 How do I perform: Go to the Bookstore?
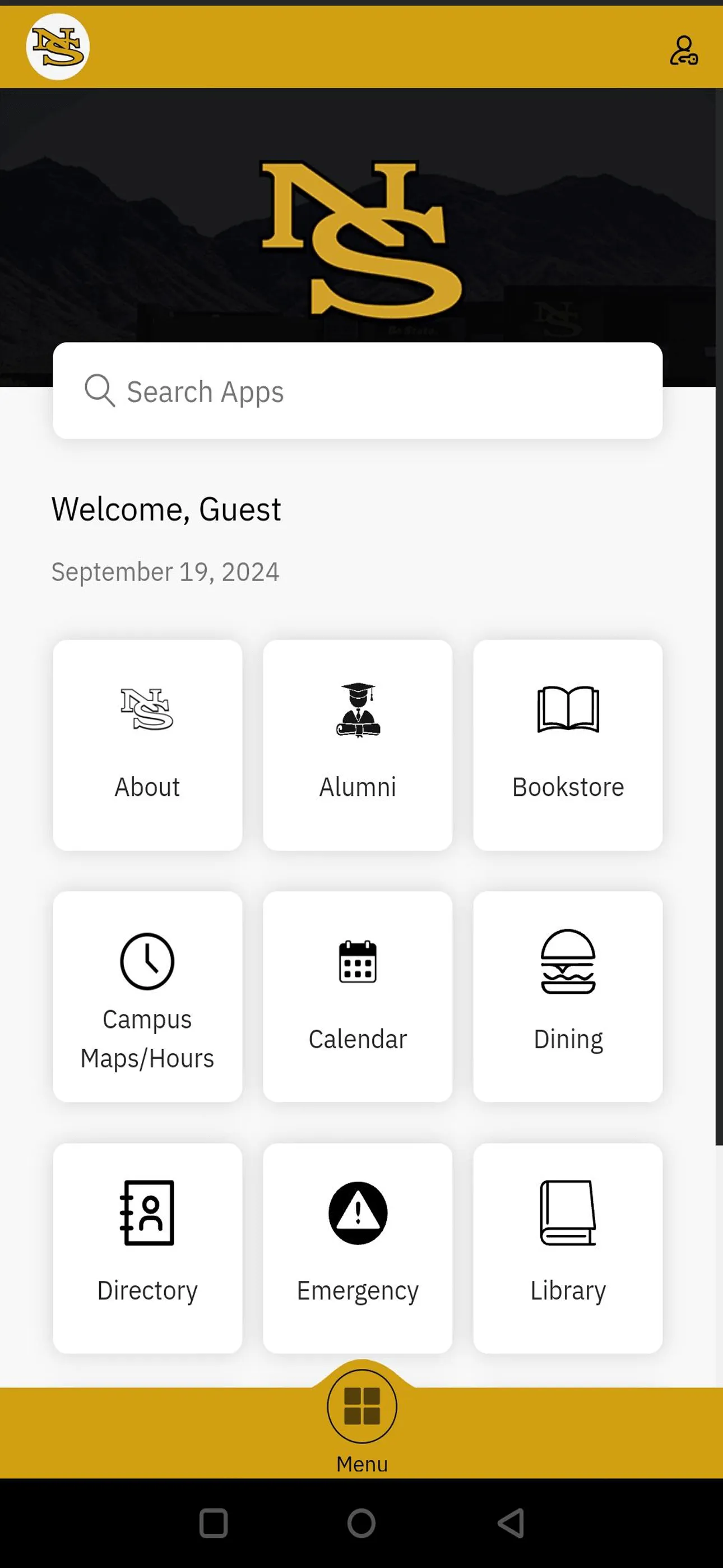click(x=568, y=744)
